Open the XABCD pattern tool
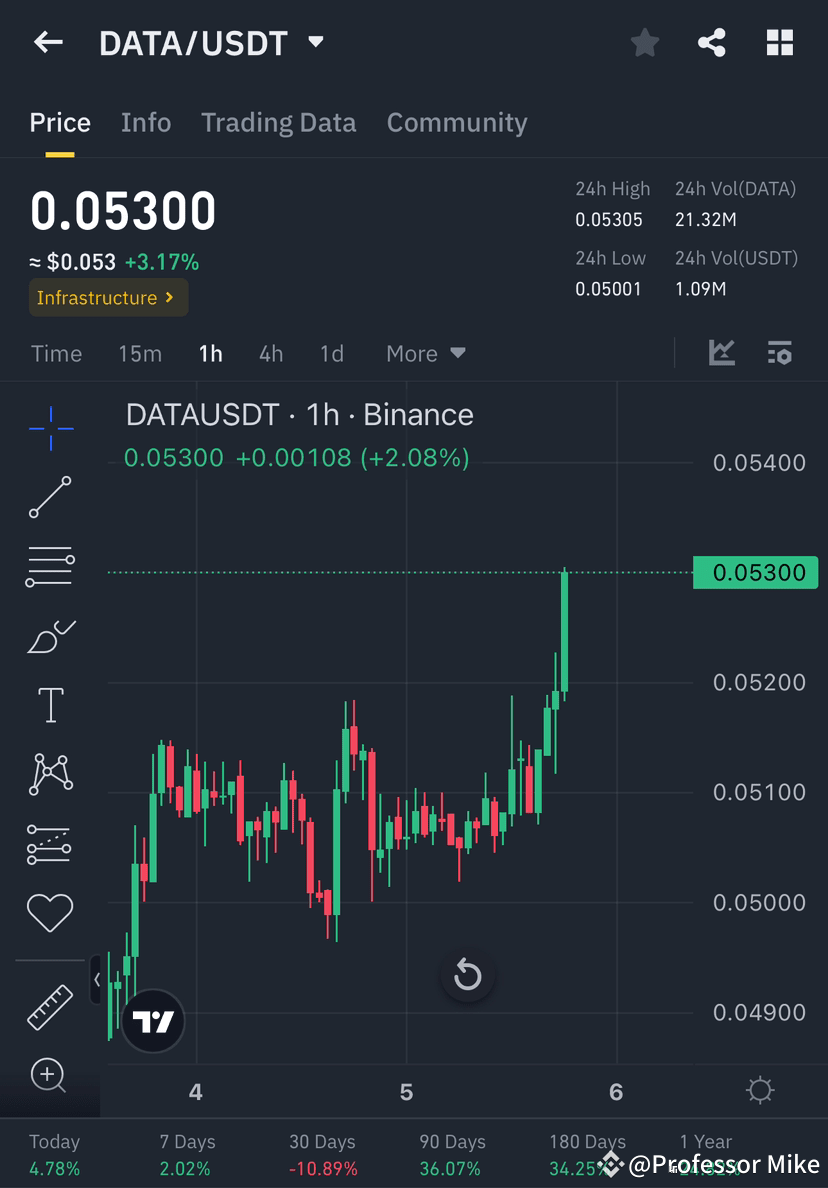 click(x=50, y=773)
